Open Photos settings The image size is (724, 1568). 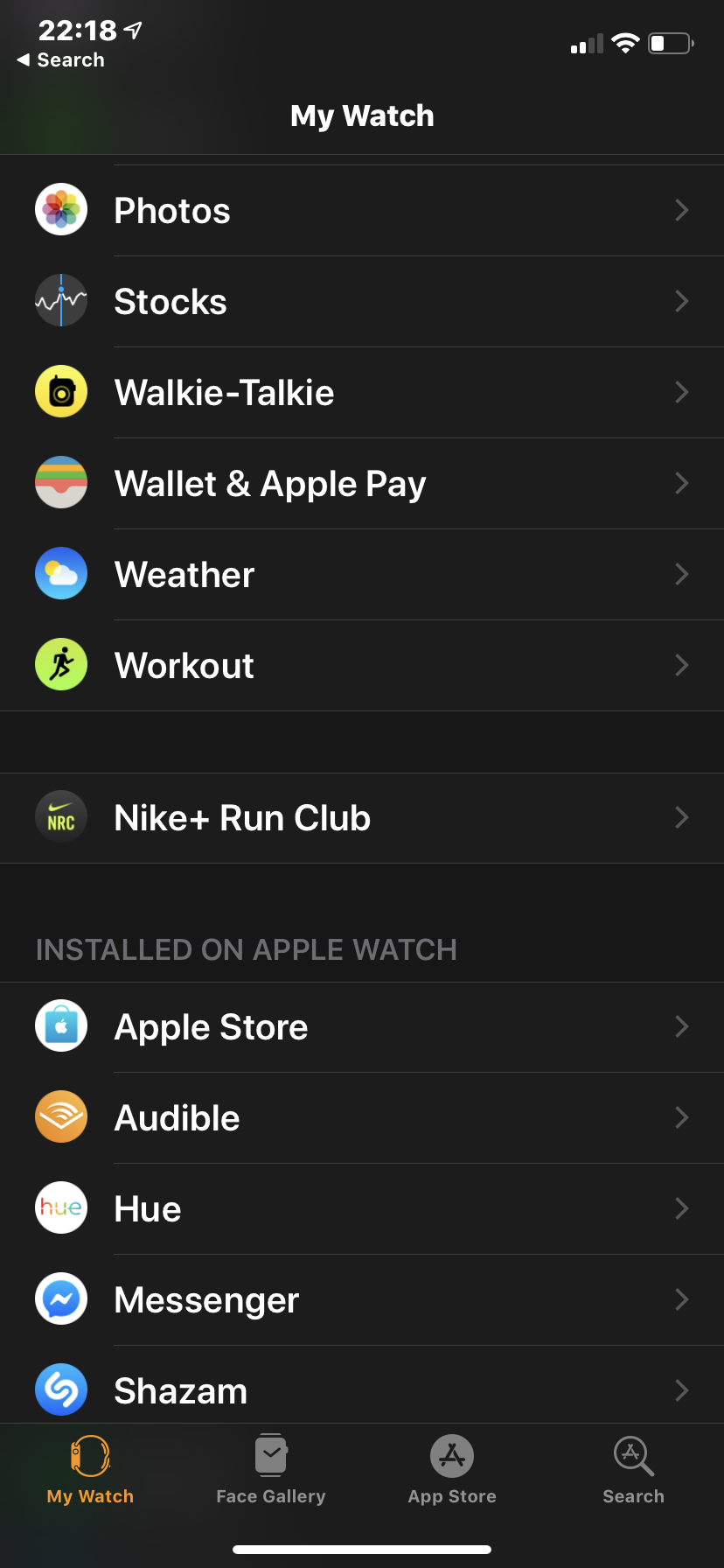click(x=362, y=211)
